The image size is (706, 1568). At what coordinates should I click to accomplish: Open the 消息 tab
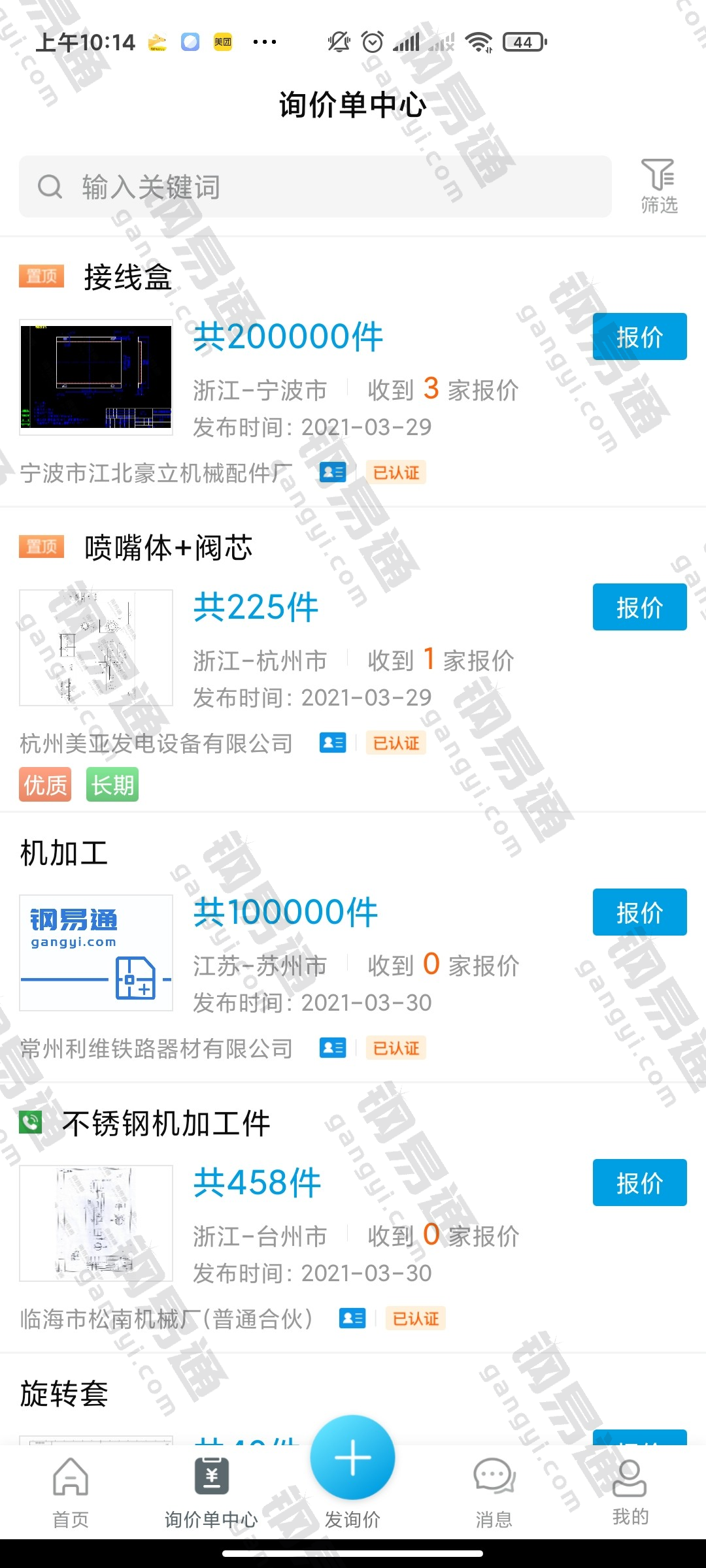pos(494,1492)
